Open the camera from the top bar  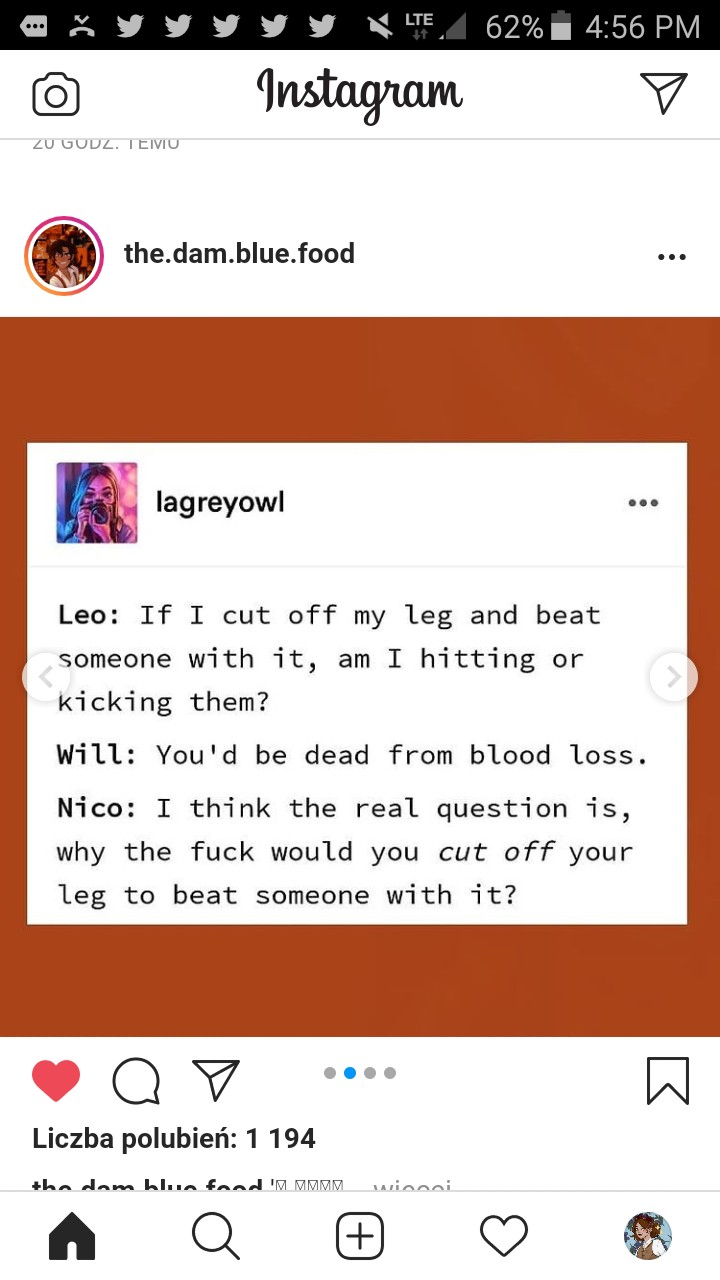tap(56, 95)
